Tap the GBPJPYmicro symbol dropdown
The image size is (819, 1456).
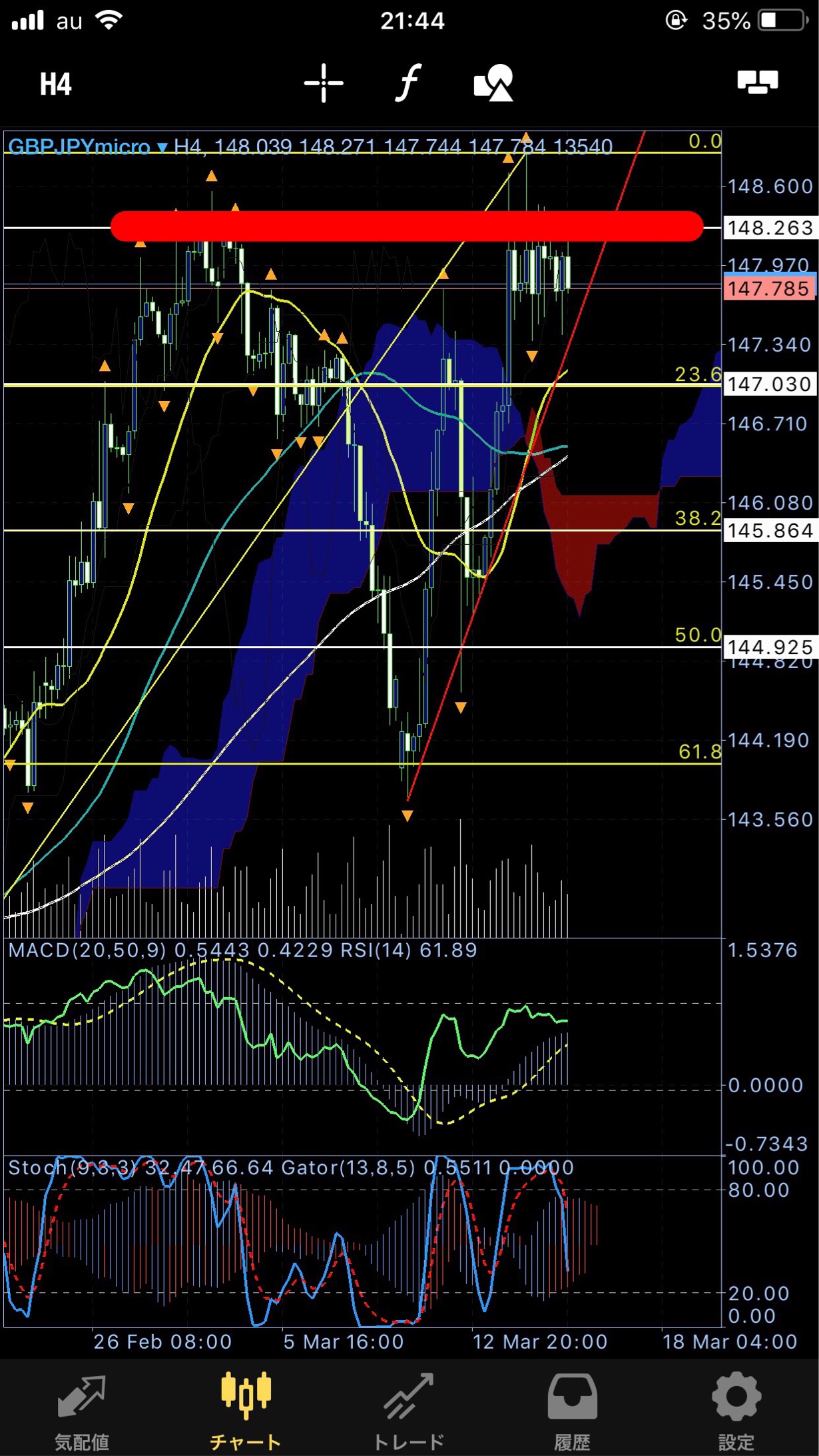(88, 147)
